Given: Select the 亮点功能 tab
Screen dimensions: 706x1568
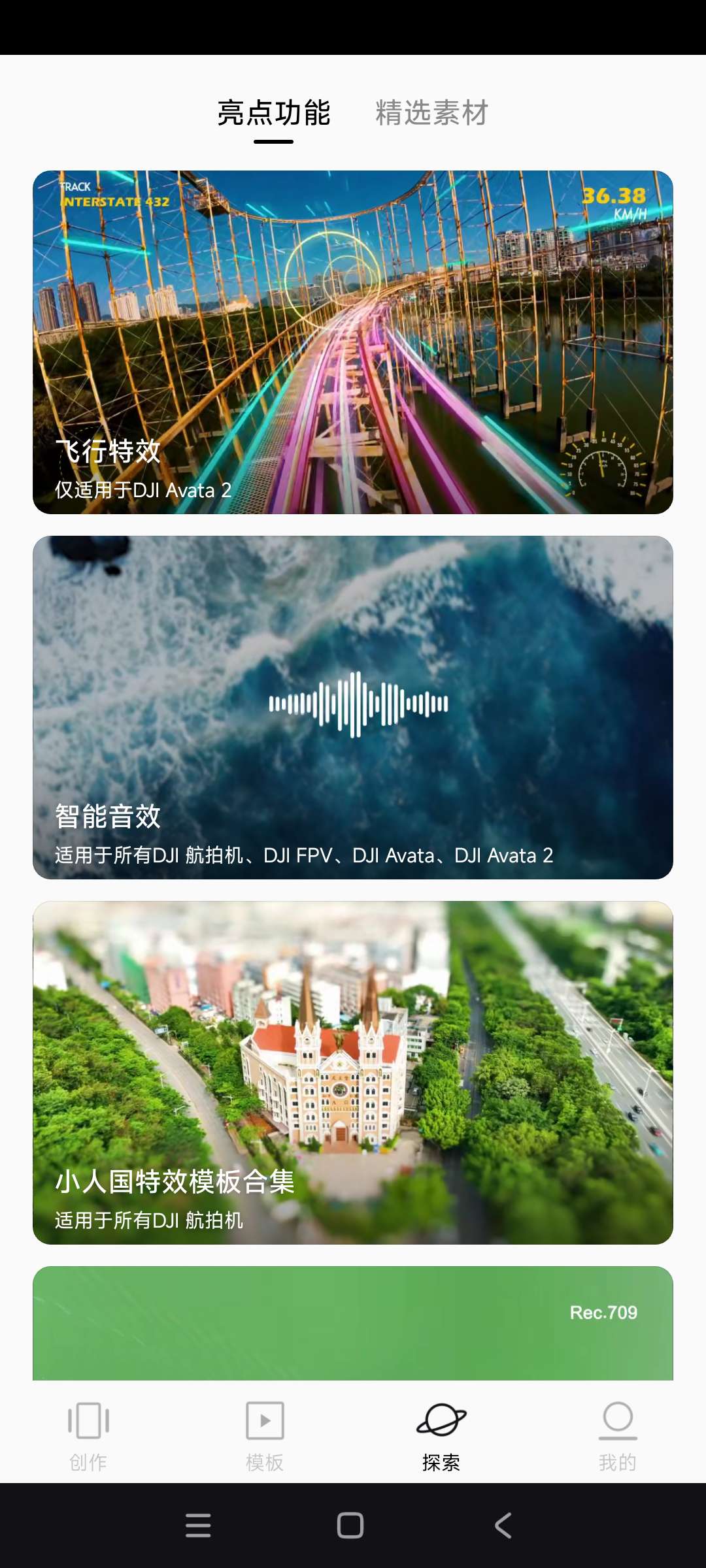Looking at the screenshot, I should pyautogui.click(x=274, y=113).
